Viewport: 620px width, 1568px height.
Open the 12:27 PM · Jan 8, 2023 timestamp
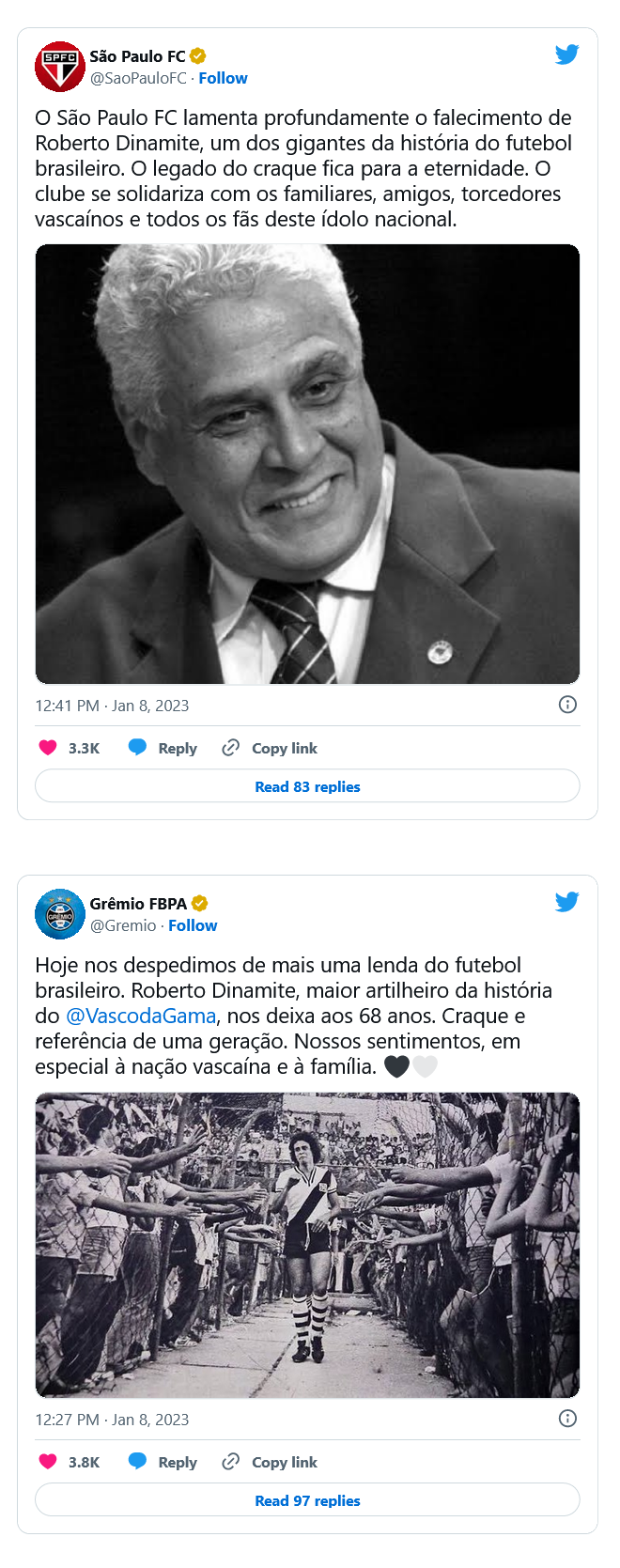(112, 1420)
